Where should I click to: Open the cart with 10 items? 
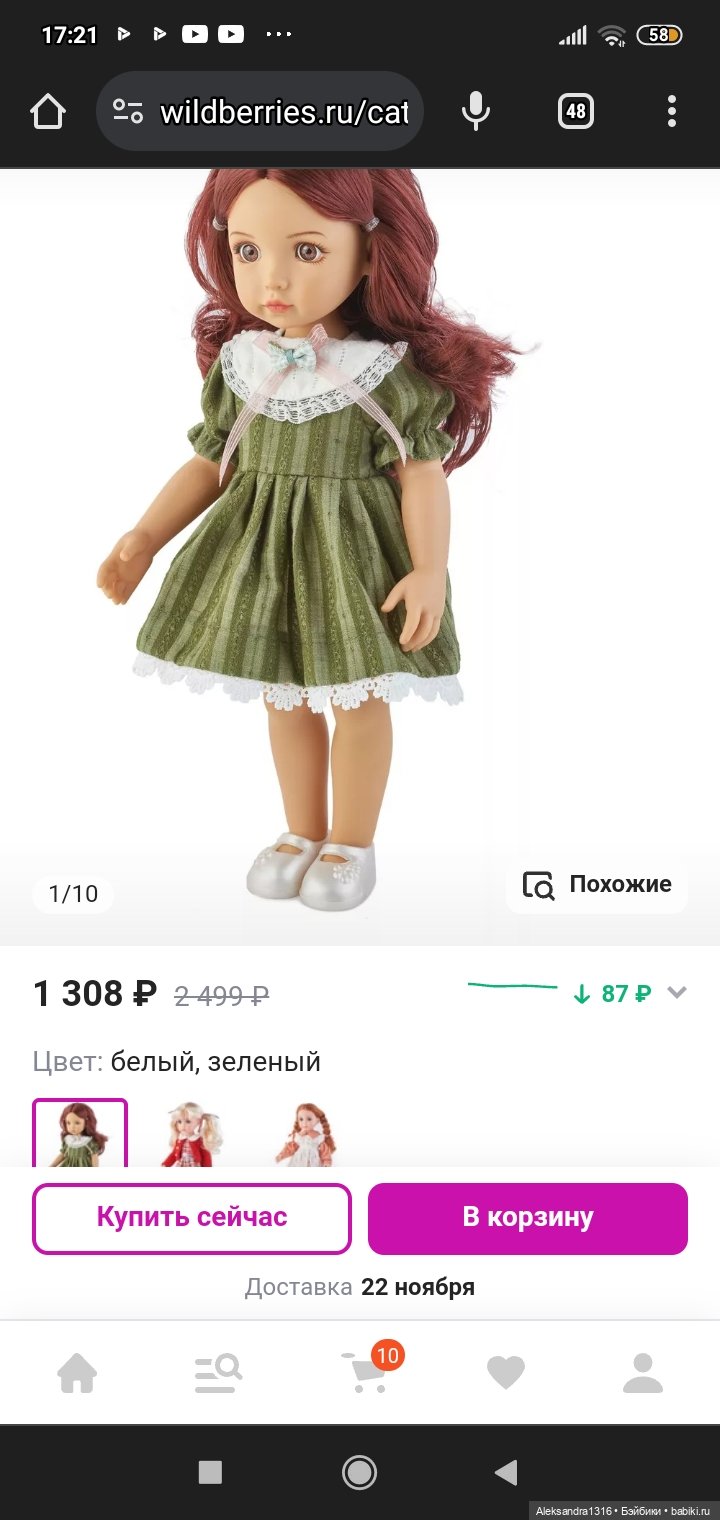point(363,1373)
